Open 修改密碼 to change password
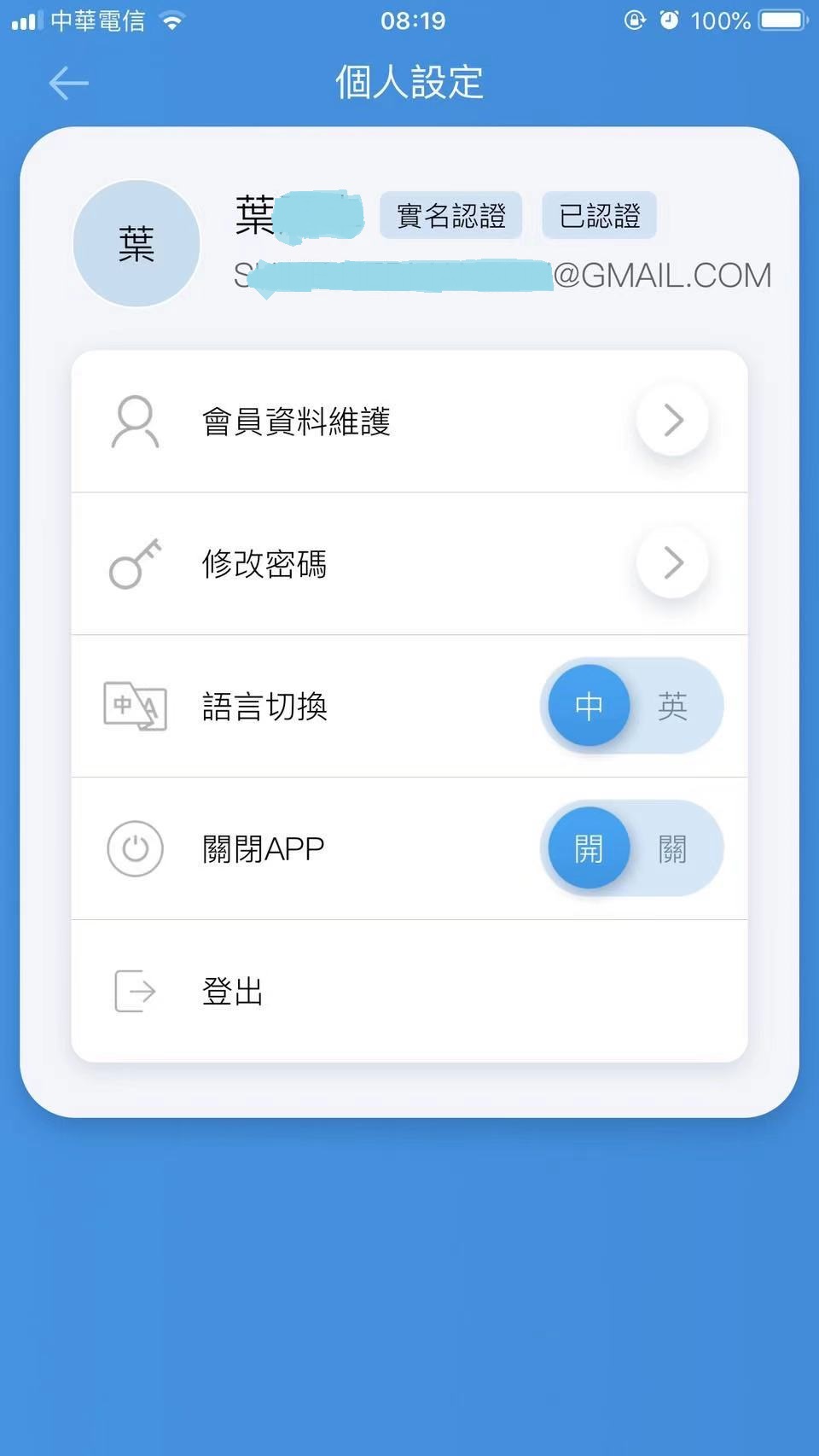Screen dimensions: 819x1456 point(409,563)
